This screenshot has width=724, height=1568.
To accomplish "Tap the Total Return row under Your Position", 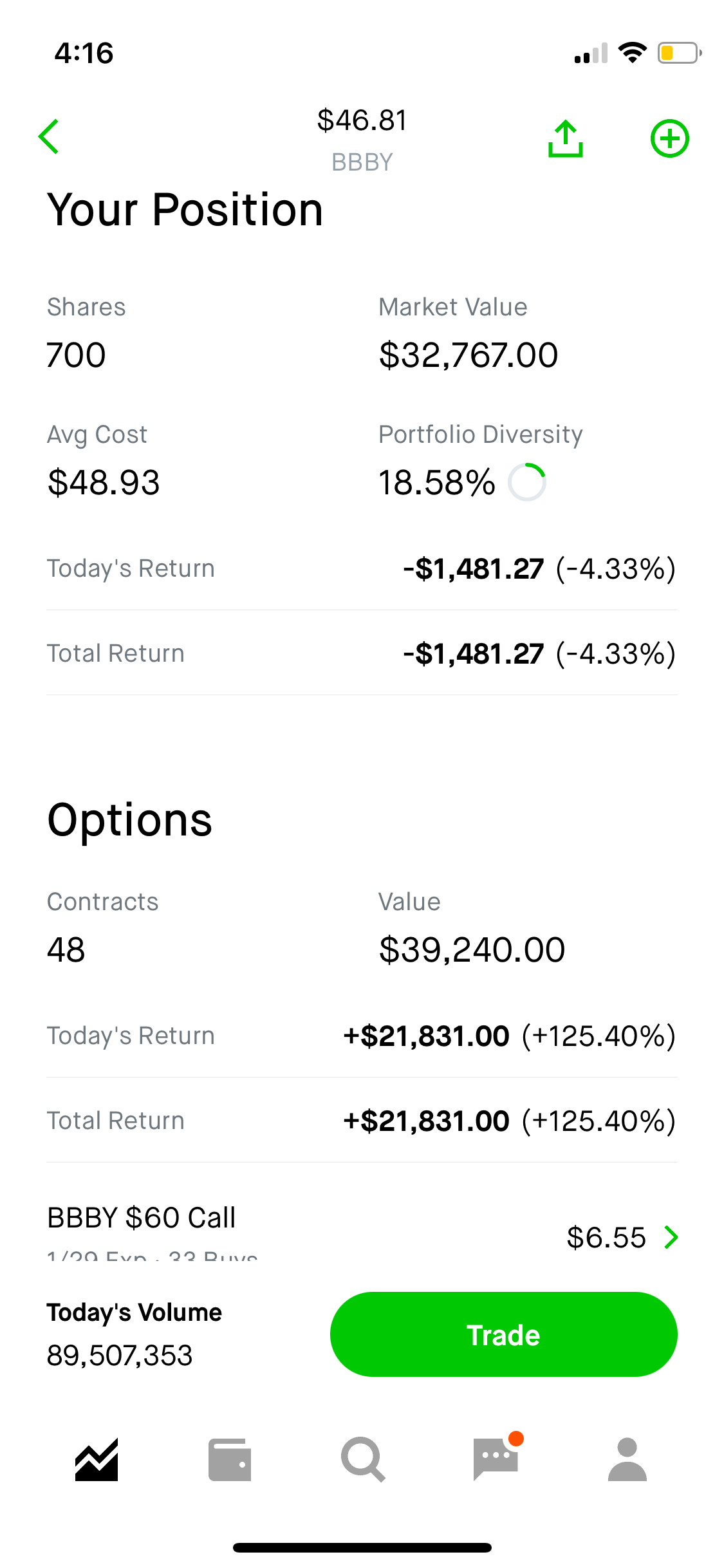I will click(x=362, y=653).
